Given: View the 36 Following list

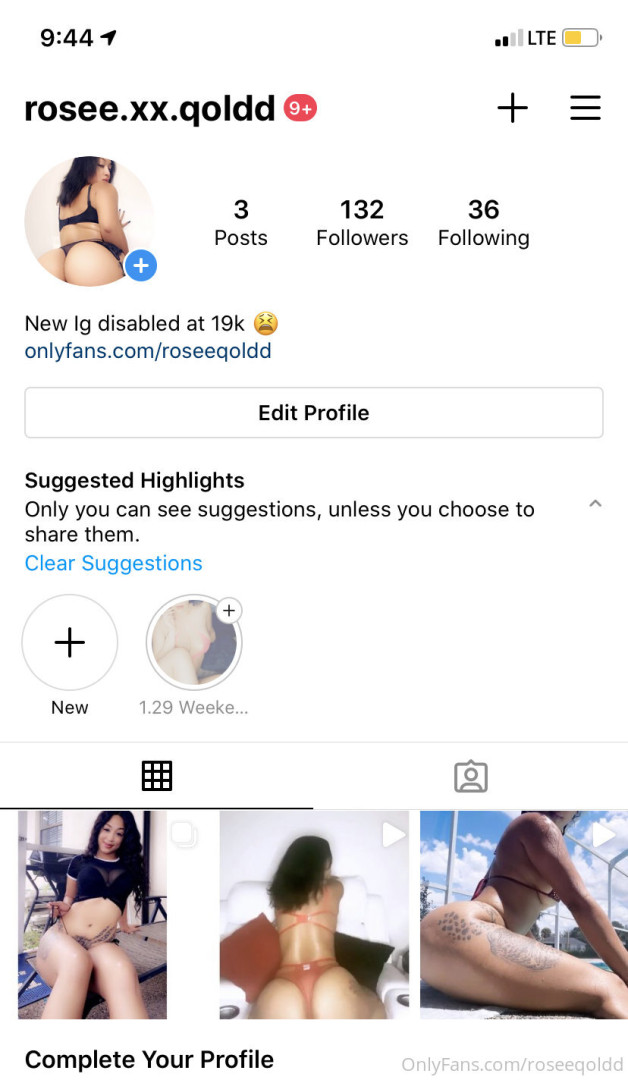Looking at the screenshot, I should coord(483,222).
